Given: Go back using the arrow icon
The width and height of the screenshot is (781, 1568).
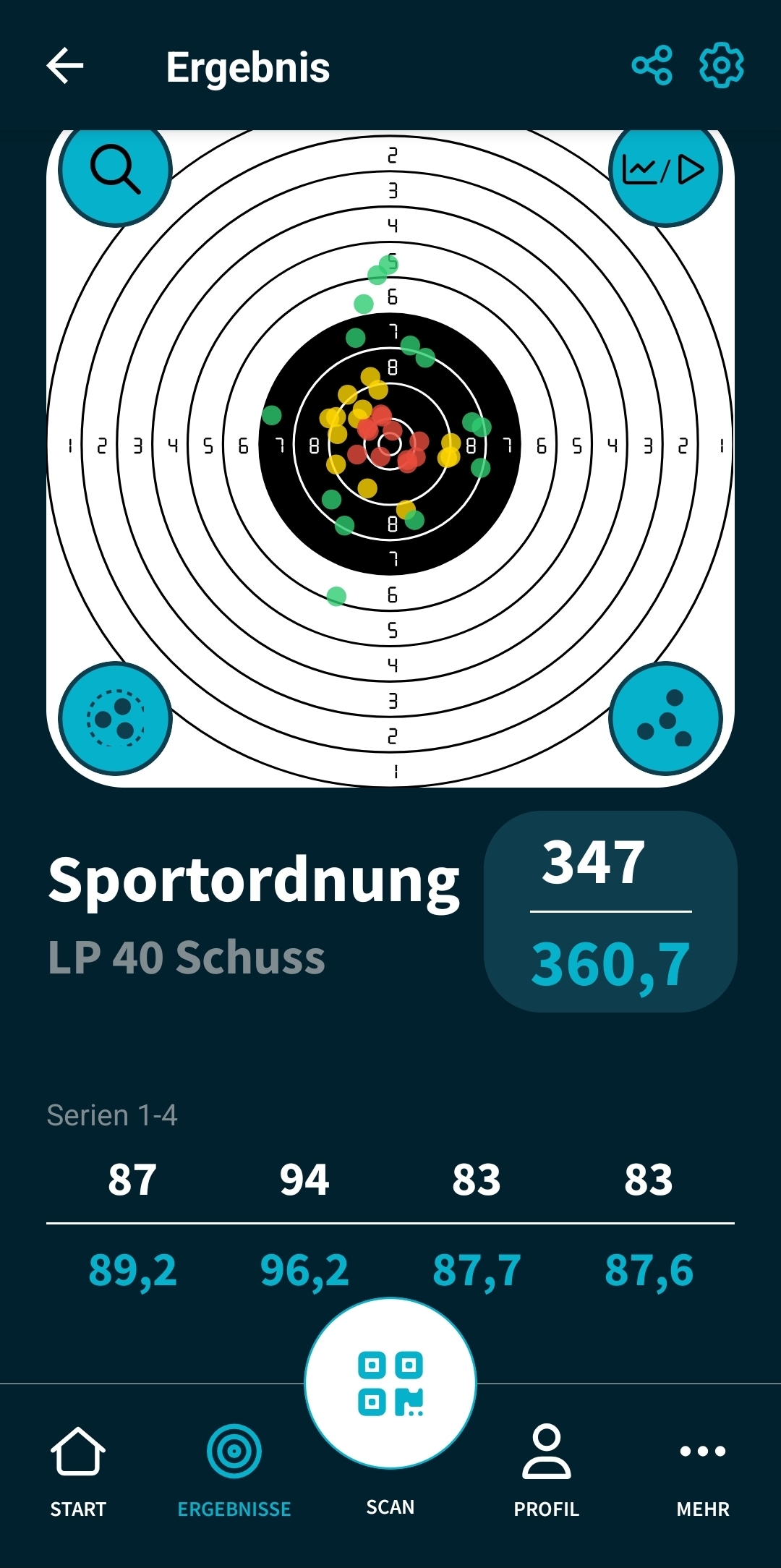Looking at the screenshot, I should [x=65, y=67].
